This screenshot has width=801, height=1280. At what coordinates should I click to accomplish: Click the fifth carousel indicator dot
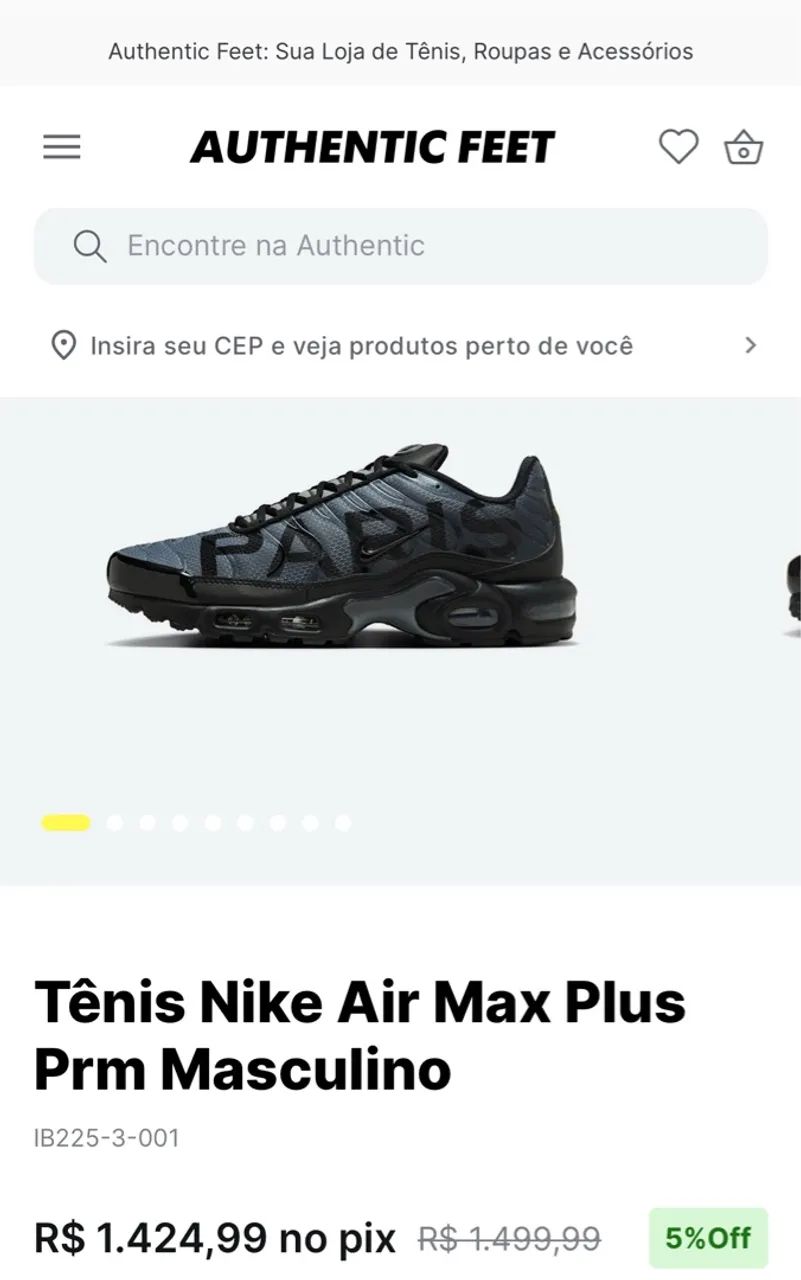tap(211, 824)
